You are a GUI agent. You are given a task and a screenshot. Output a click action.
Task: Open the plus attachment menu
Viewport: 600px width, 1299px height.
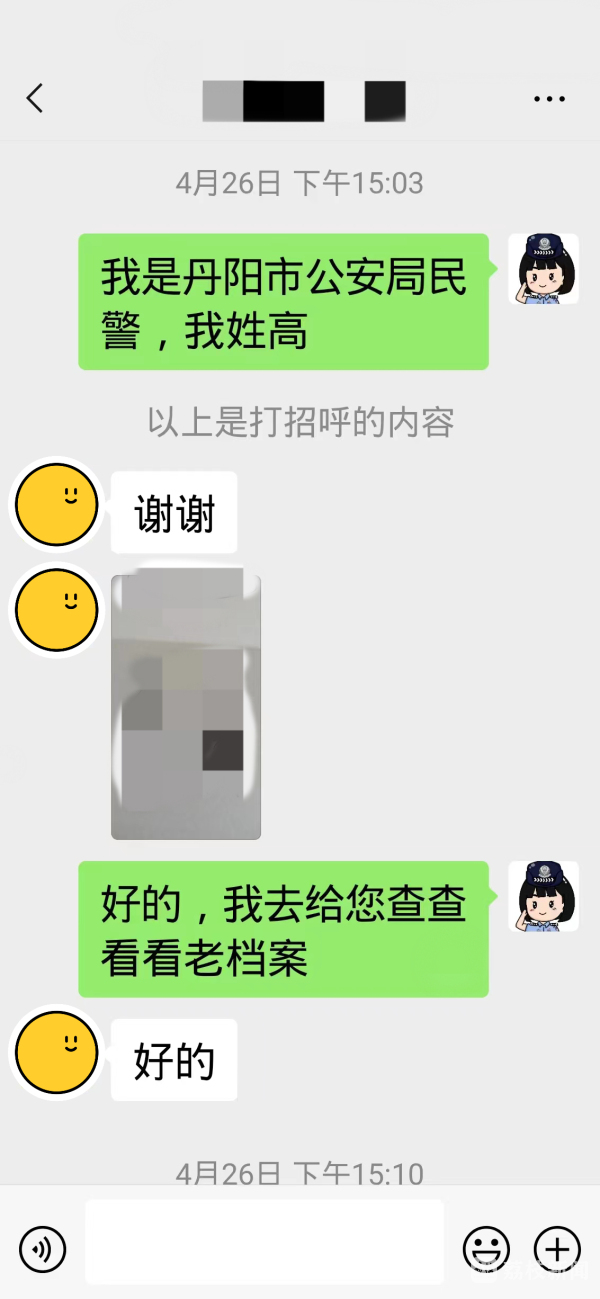[x=557, y=1248]
